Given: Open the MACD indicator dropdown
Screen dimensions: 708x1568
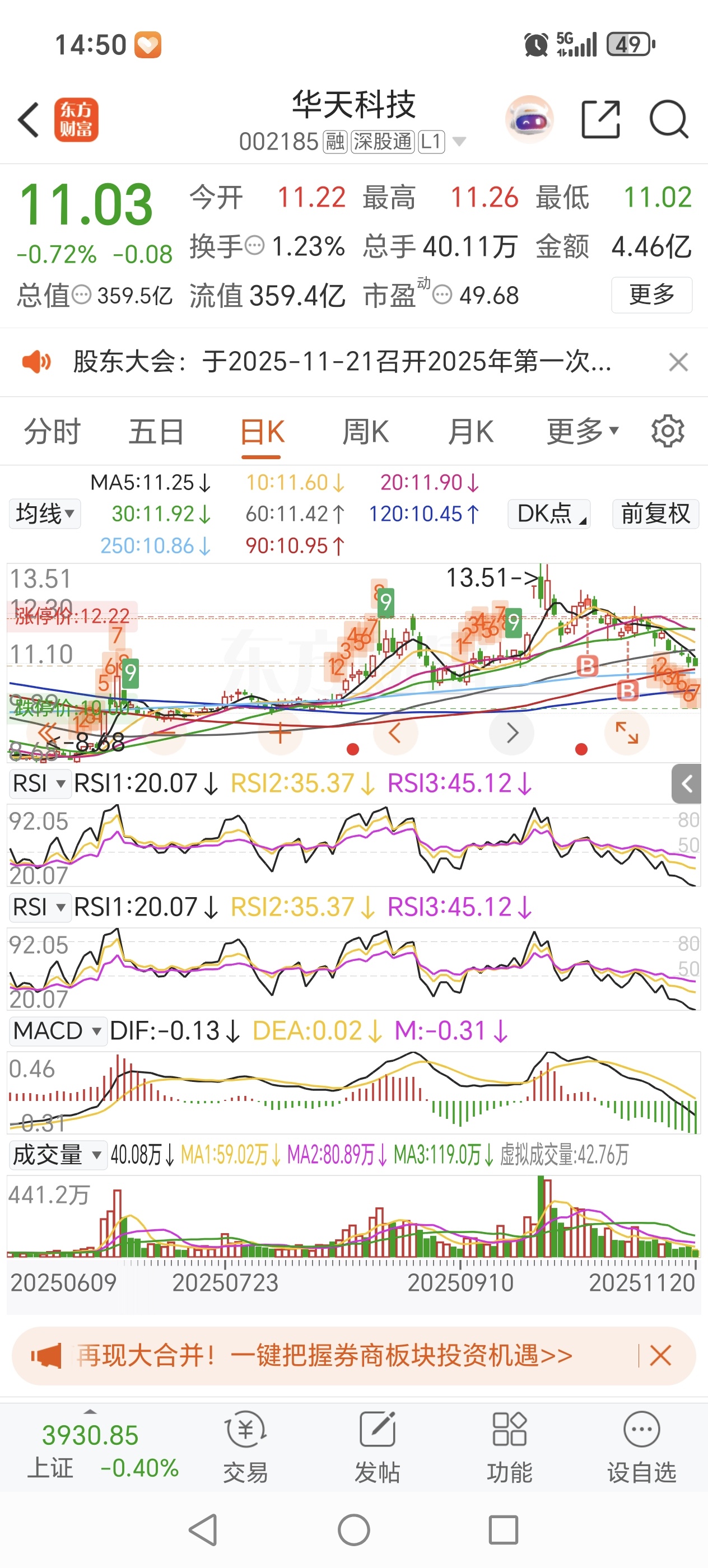Looking at the screenshot, I should click(x=57, y=1031).
